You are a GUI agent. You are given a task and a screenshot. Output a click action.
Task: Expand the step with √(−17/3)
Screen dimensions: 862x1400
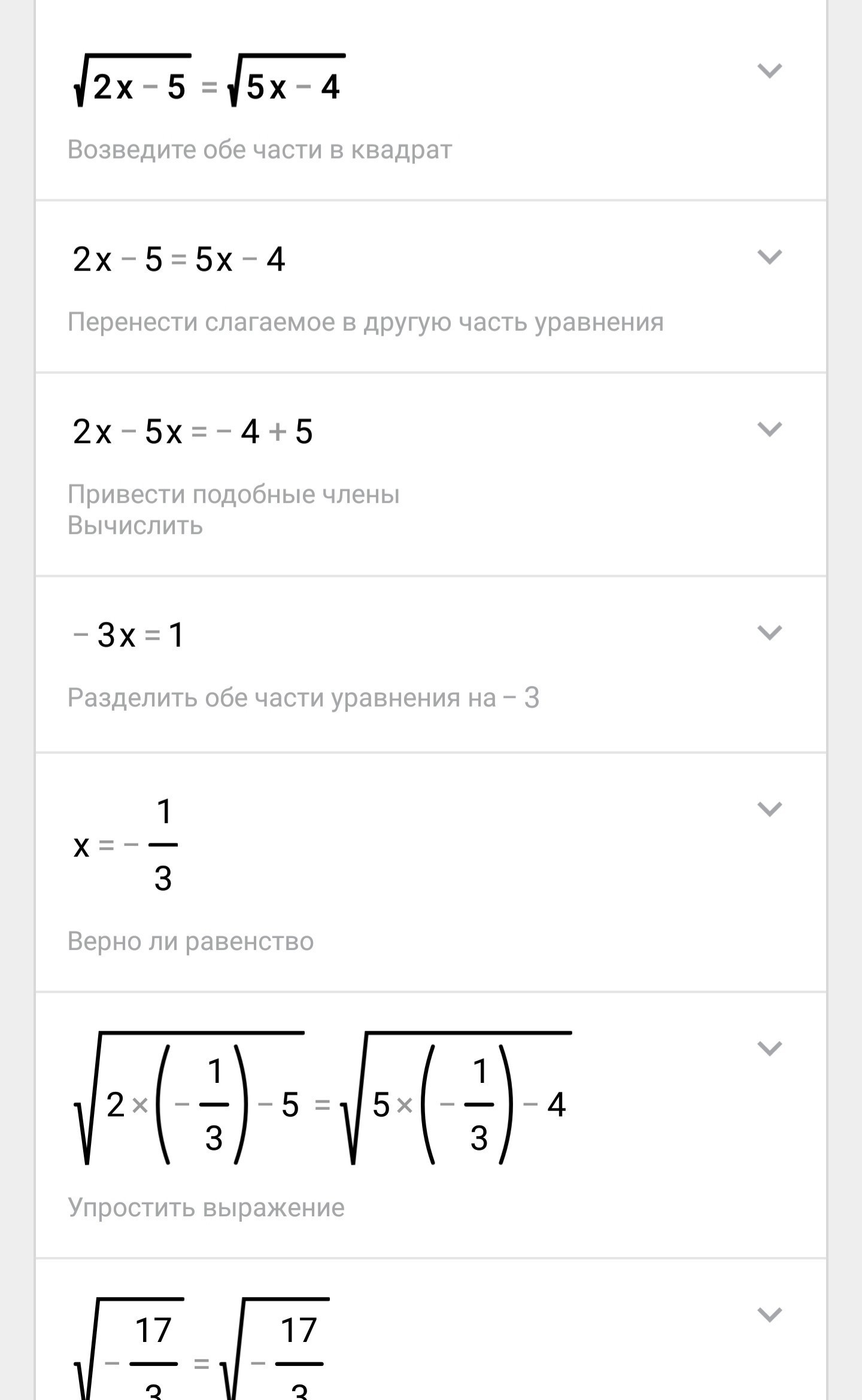(769, 1314)
